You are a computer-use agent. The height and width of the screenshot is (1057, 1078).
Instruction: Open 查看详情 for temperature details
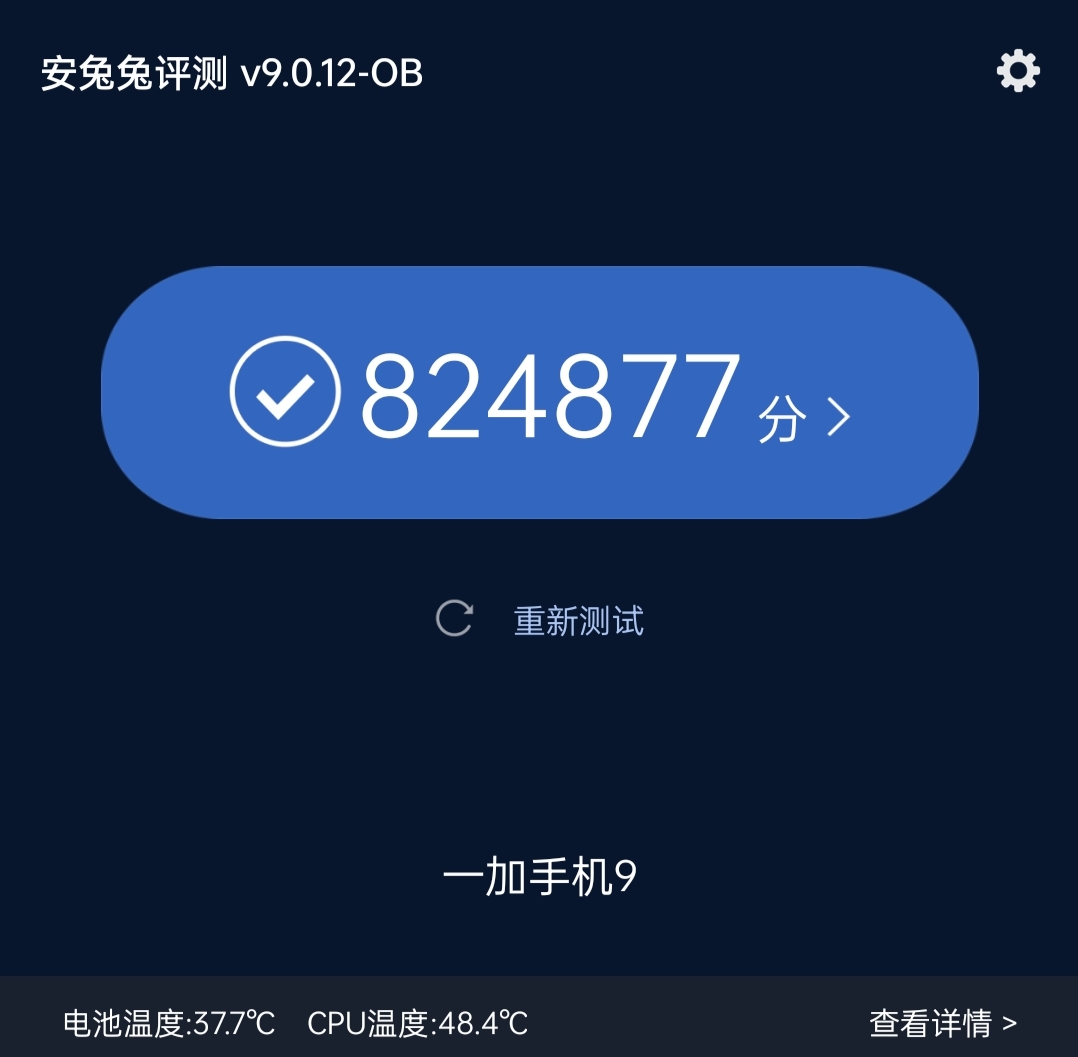[942, 1023]
